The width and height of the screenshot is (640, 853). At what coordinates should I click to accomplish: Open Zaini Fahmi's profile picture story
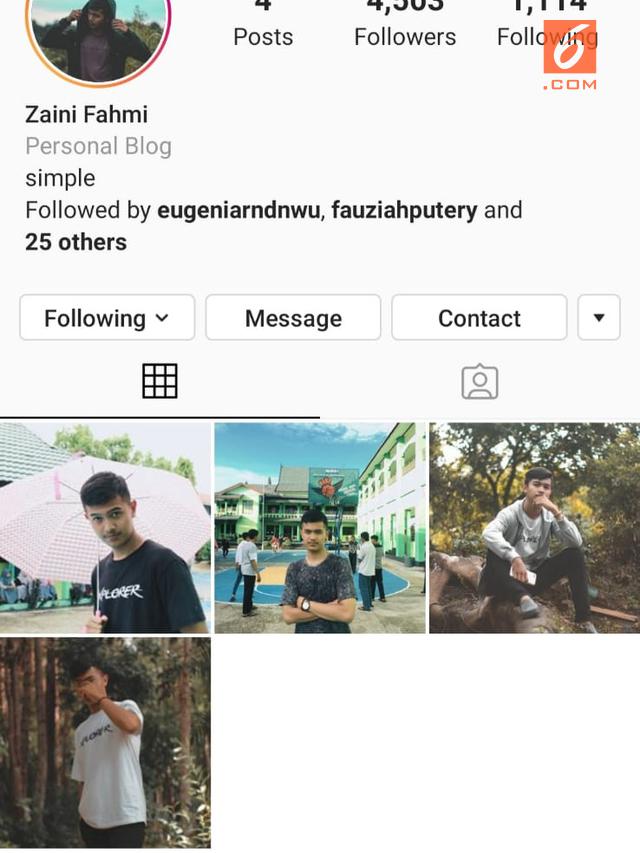[x=98, y=30]
